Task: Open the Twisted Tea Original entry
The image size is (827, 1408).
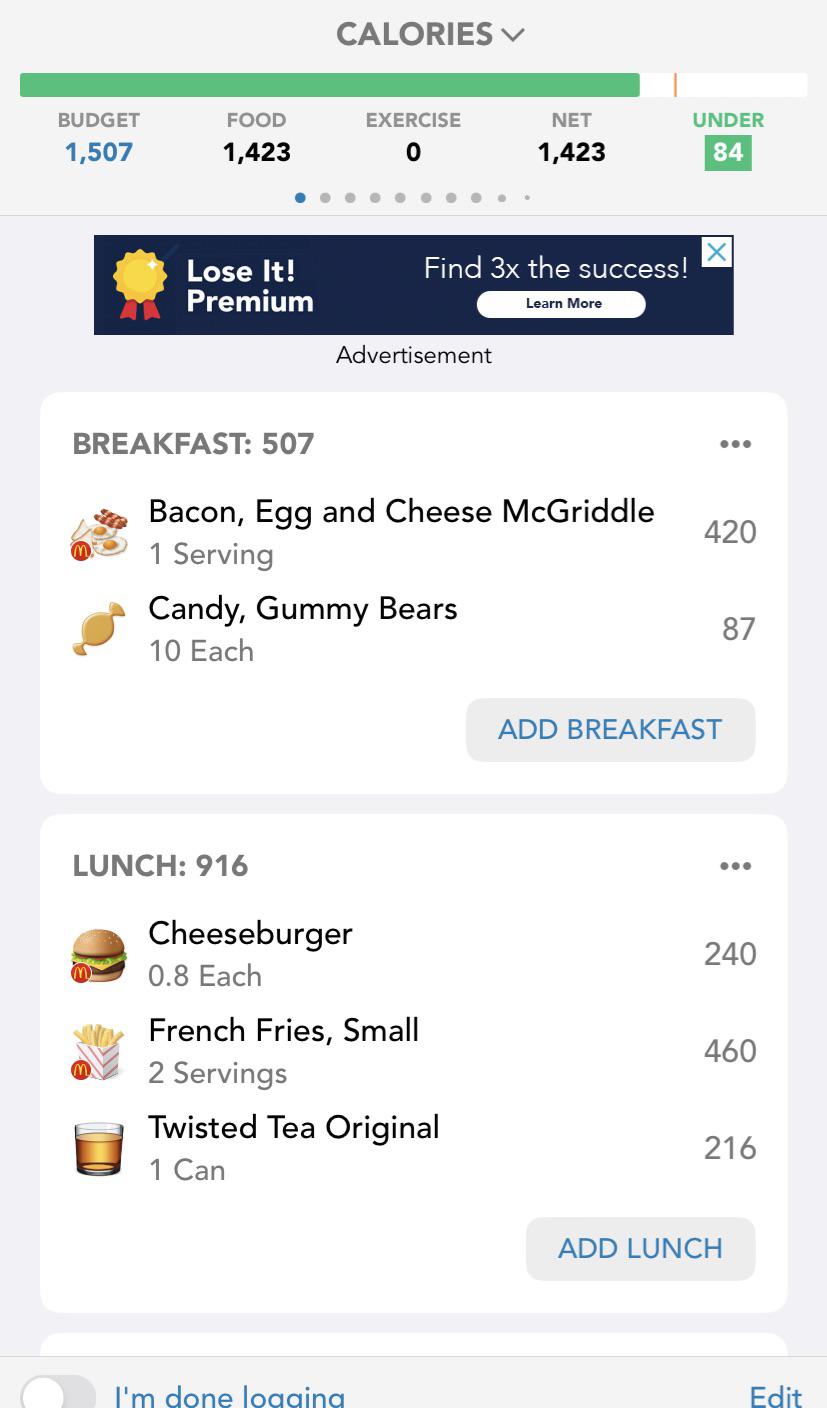Action: [413, 1147]
